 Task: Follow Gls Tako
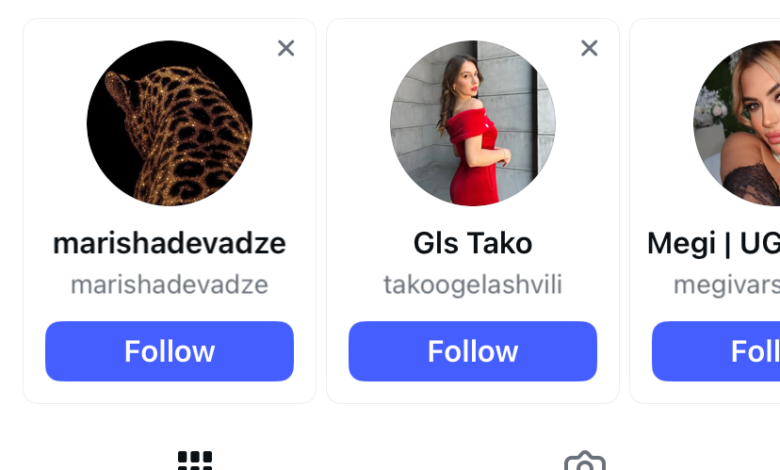click(x=472, y=351)
